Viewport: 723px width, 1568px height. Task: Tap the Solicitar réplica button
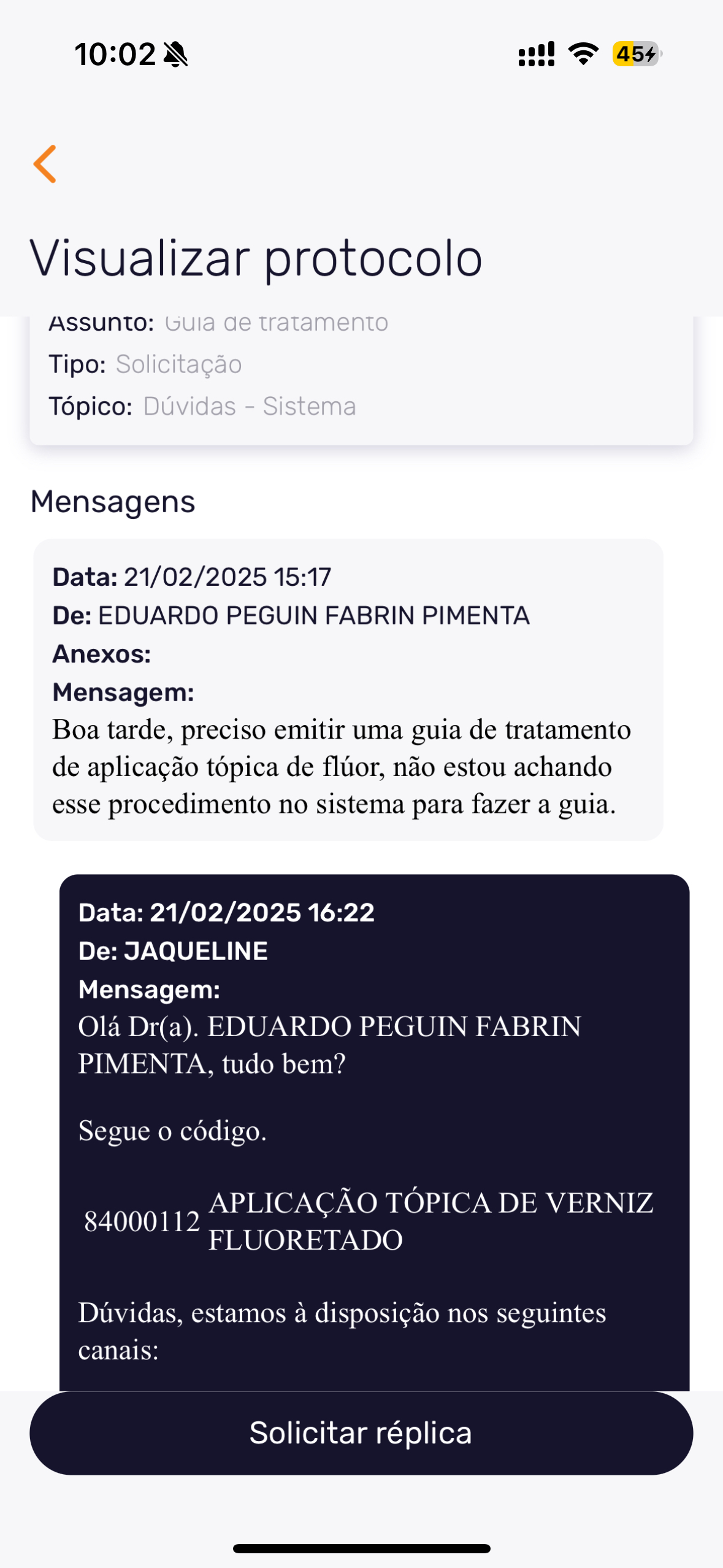(361, 1432)
